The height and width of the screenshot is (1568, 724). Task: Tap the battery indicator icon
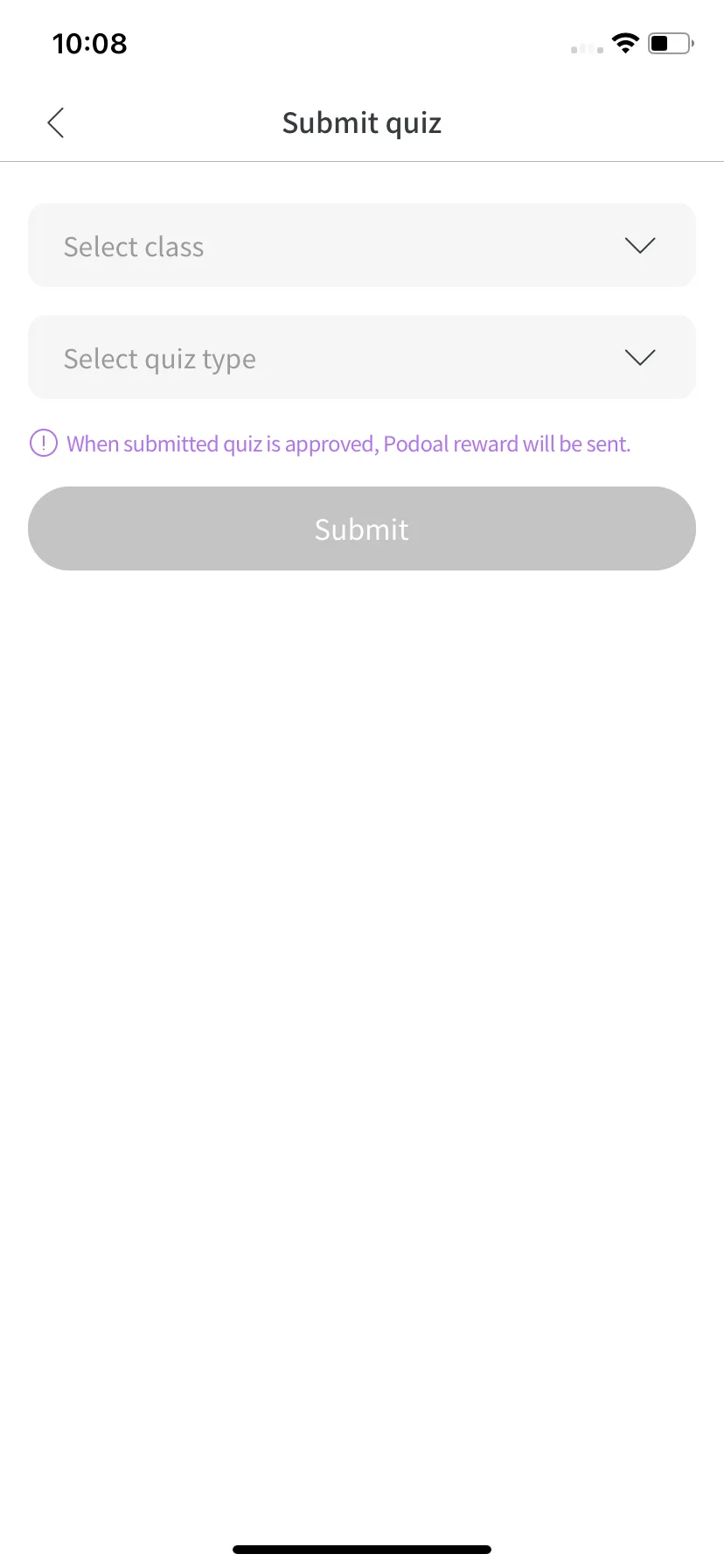[670, 43]
